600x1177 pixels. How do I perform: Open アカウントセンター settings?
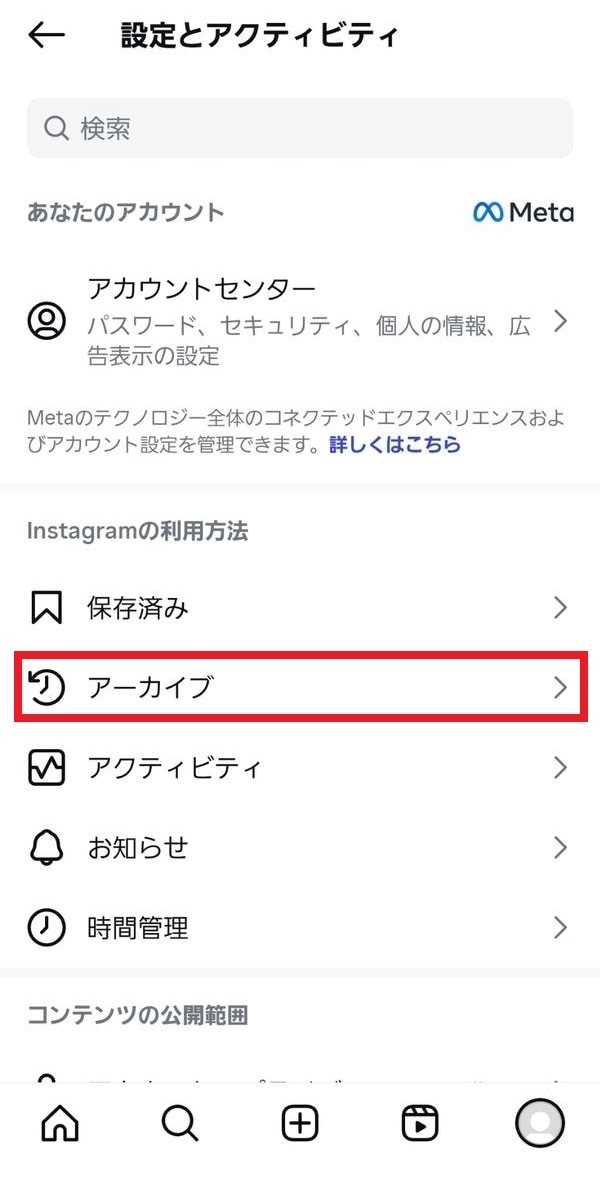click(300, 321)
